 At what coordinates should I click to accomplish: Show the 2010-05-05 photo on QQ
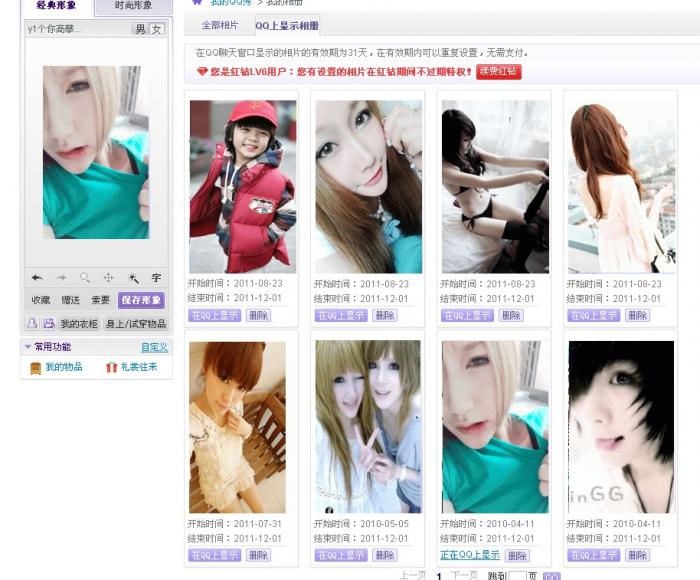341,555
